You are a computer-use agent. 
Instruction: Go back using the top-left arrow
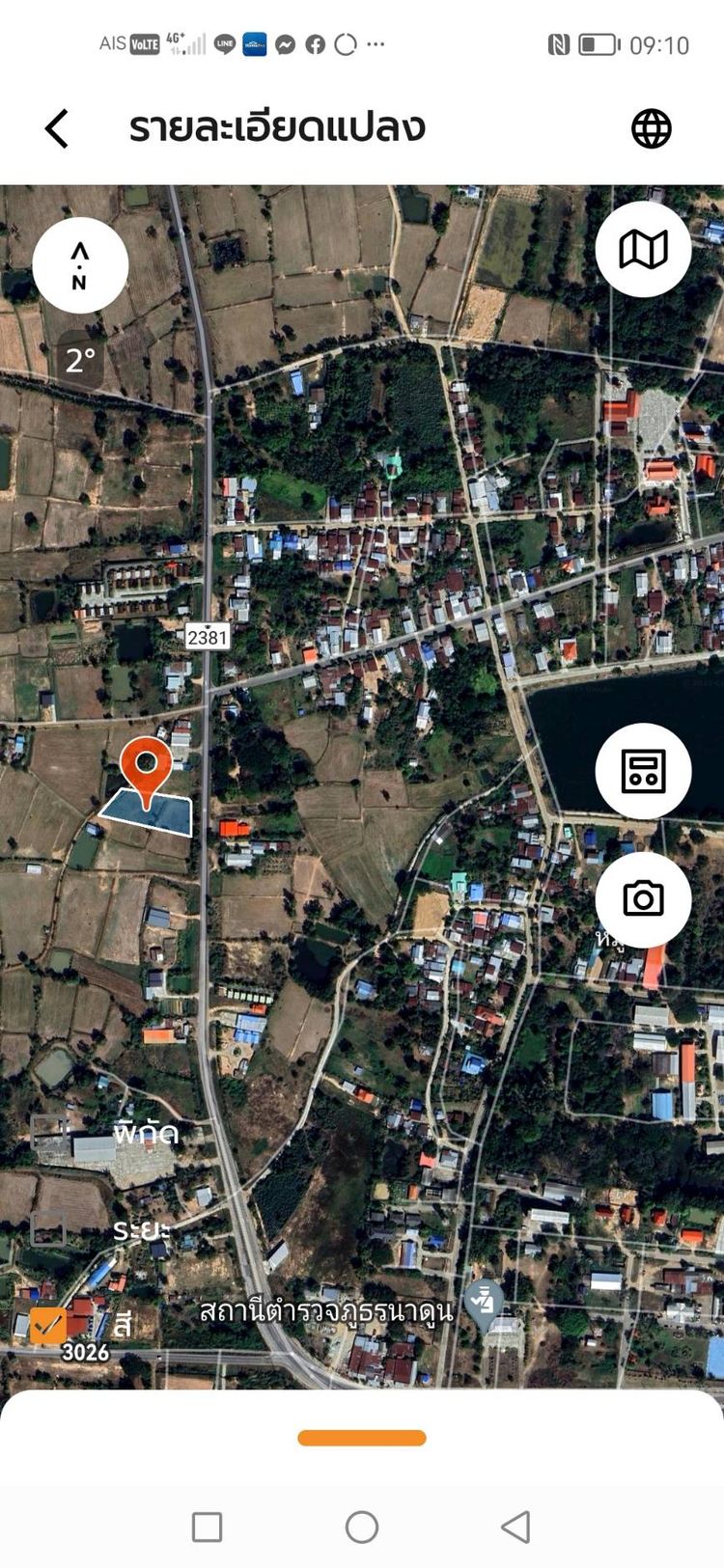tap(57, 128)
